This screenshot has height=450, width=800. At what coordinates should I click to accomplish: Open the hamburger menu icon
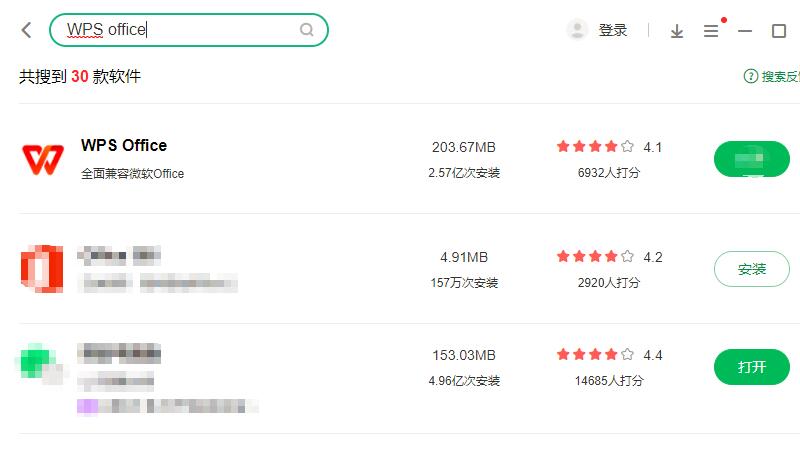[x=711, y=31]
